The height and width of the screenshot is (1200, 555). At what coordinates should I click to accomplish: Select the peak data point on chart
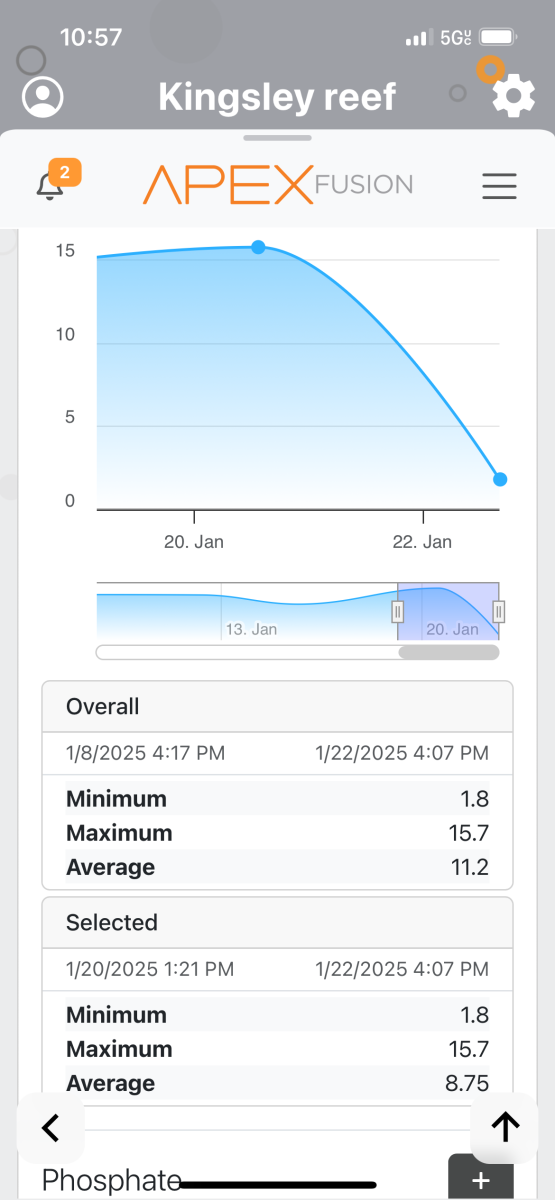click(x=258, y=247)
